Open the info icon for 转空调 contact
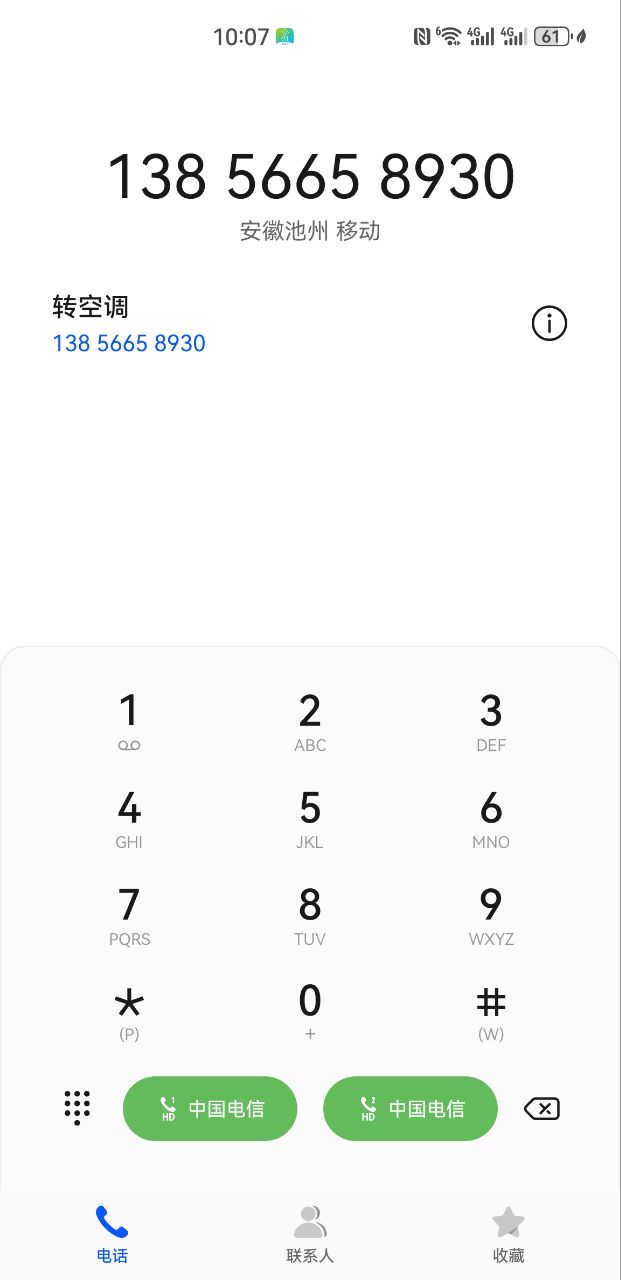Image resolution: width=621 pixels, height=1280 pixels. (549, 324)
